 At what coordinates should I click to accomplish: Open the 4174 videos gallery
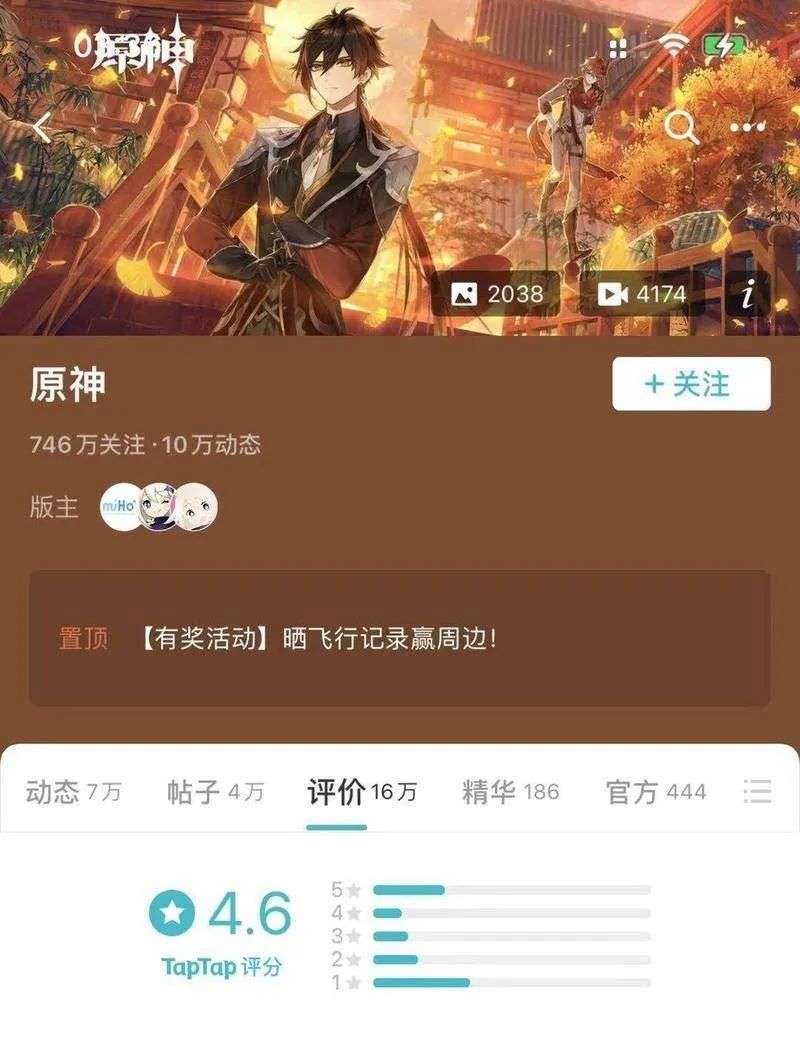coord(642,293)
